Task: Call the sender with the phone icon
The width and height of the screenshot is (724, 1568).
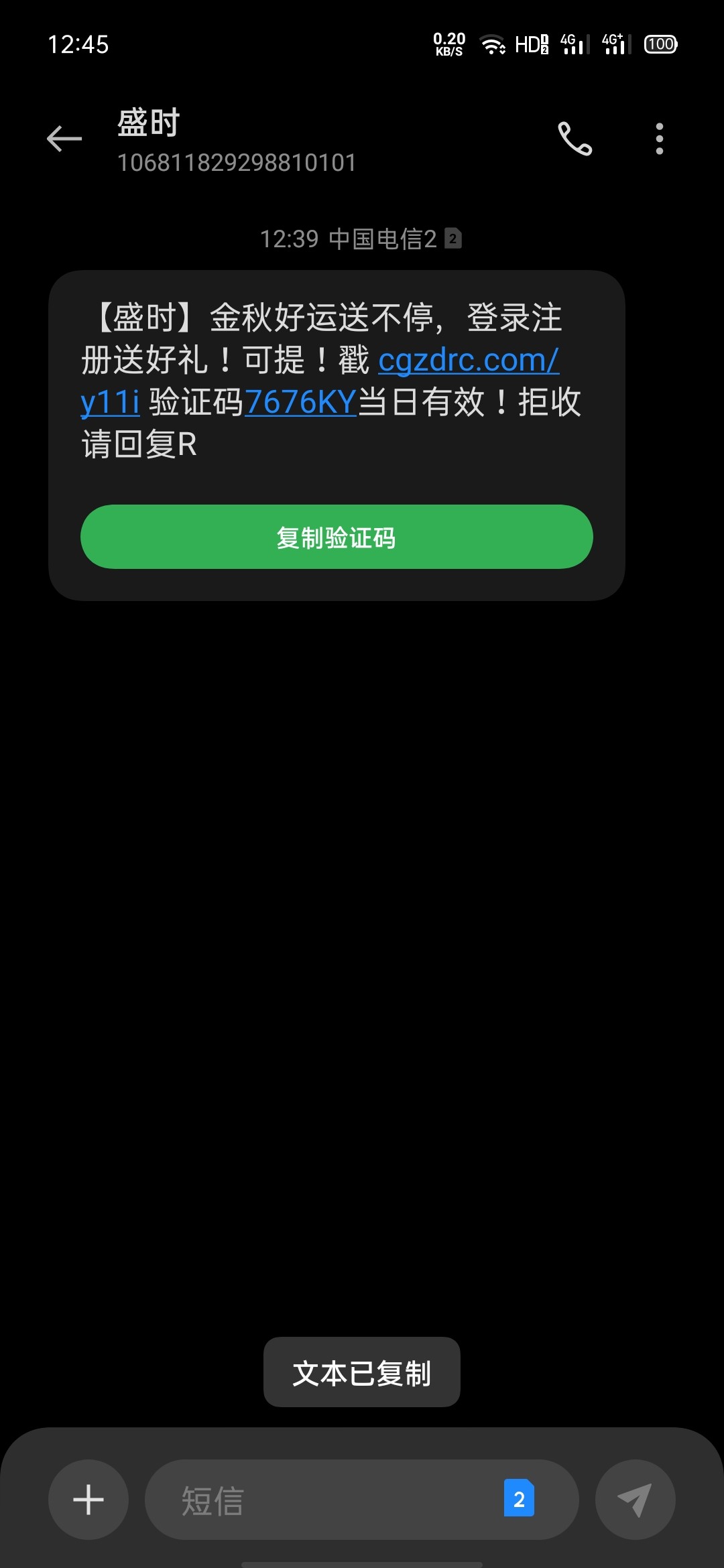Action: click(x=575, y=139)
